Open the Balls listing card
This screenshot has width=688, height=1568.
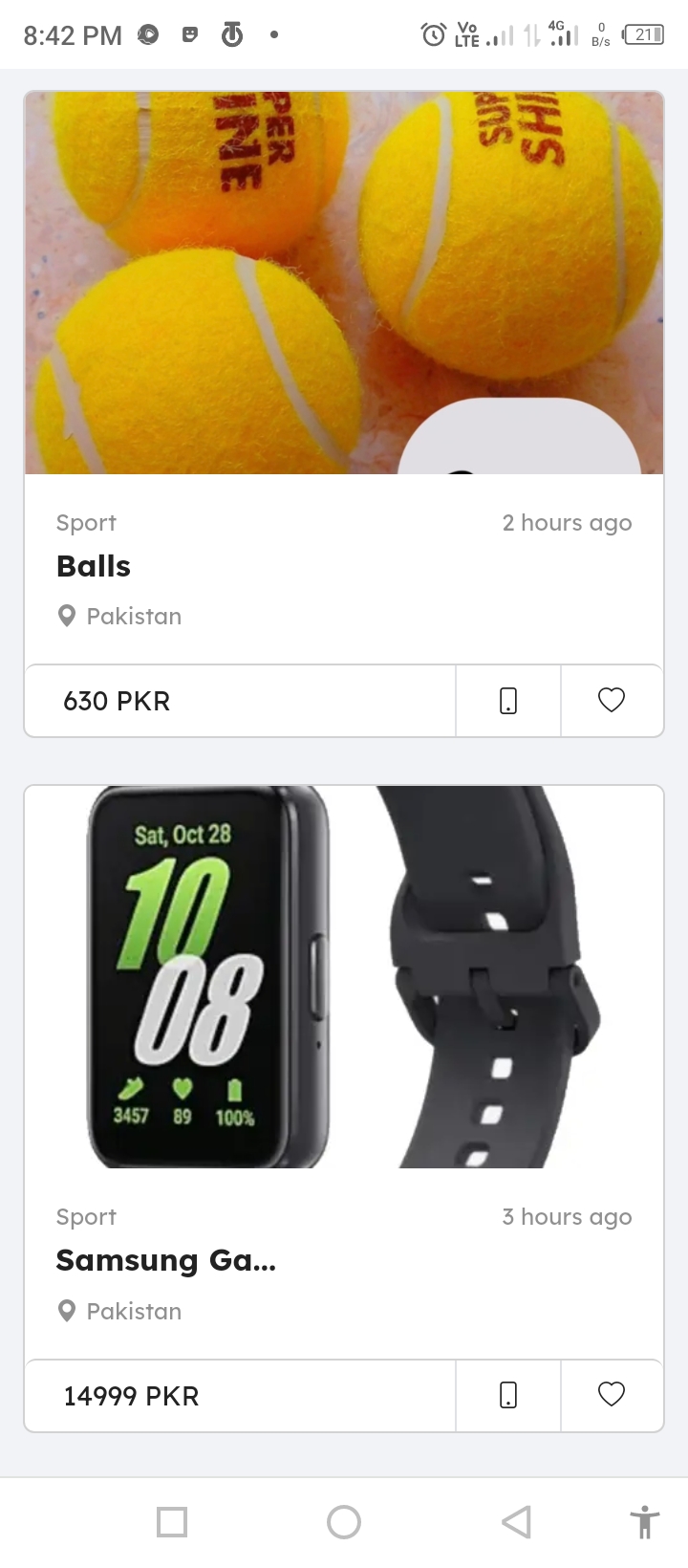pos(344,566)
